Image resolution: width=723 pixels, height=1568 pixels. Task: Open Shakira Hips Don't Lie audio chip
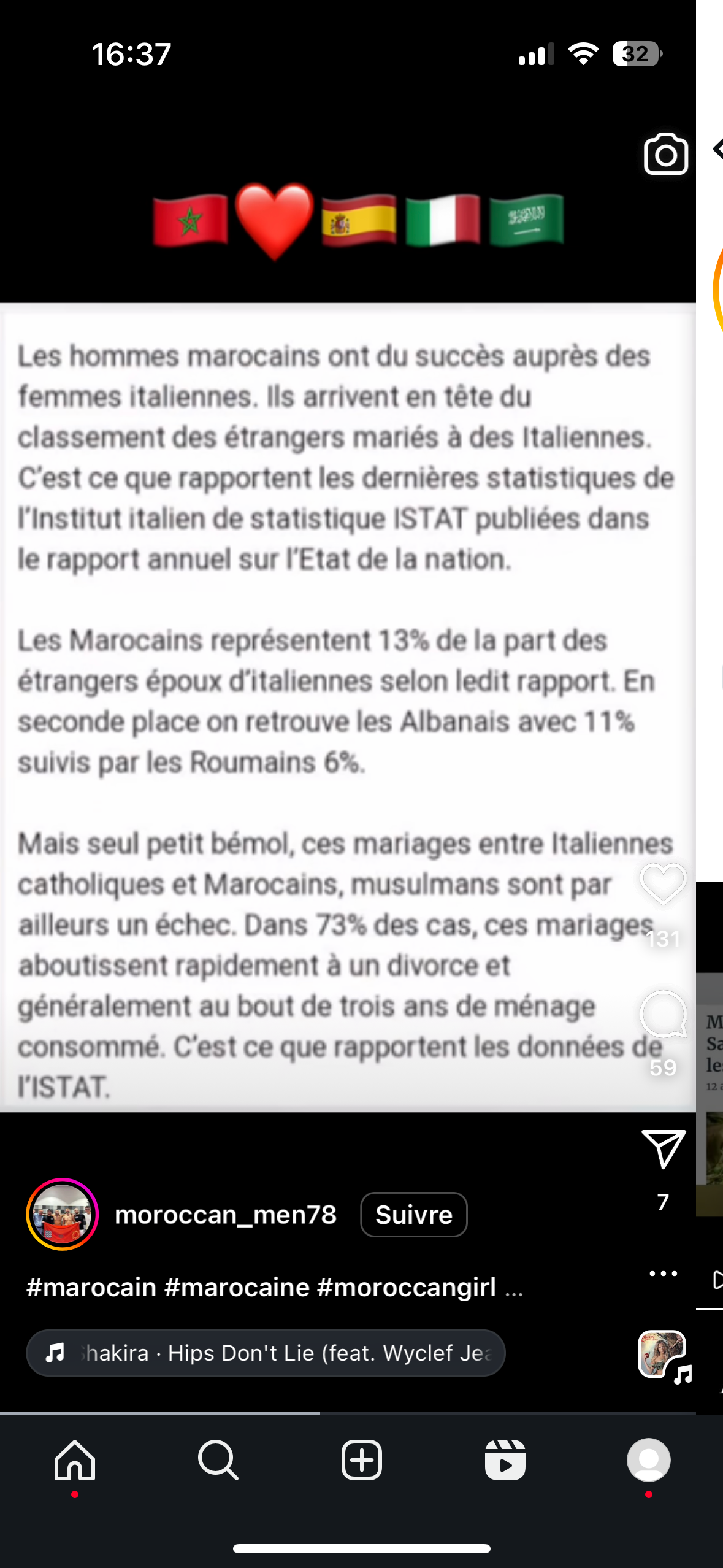click(266, 1353)
